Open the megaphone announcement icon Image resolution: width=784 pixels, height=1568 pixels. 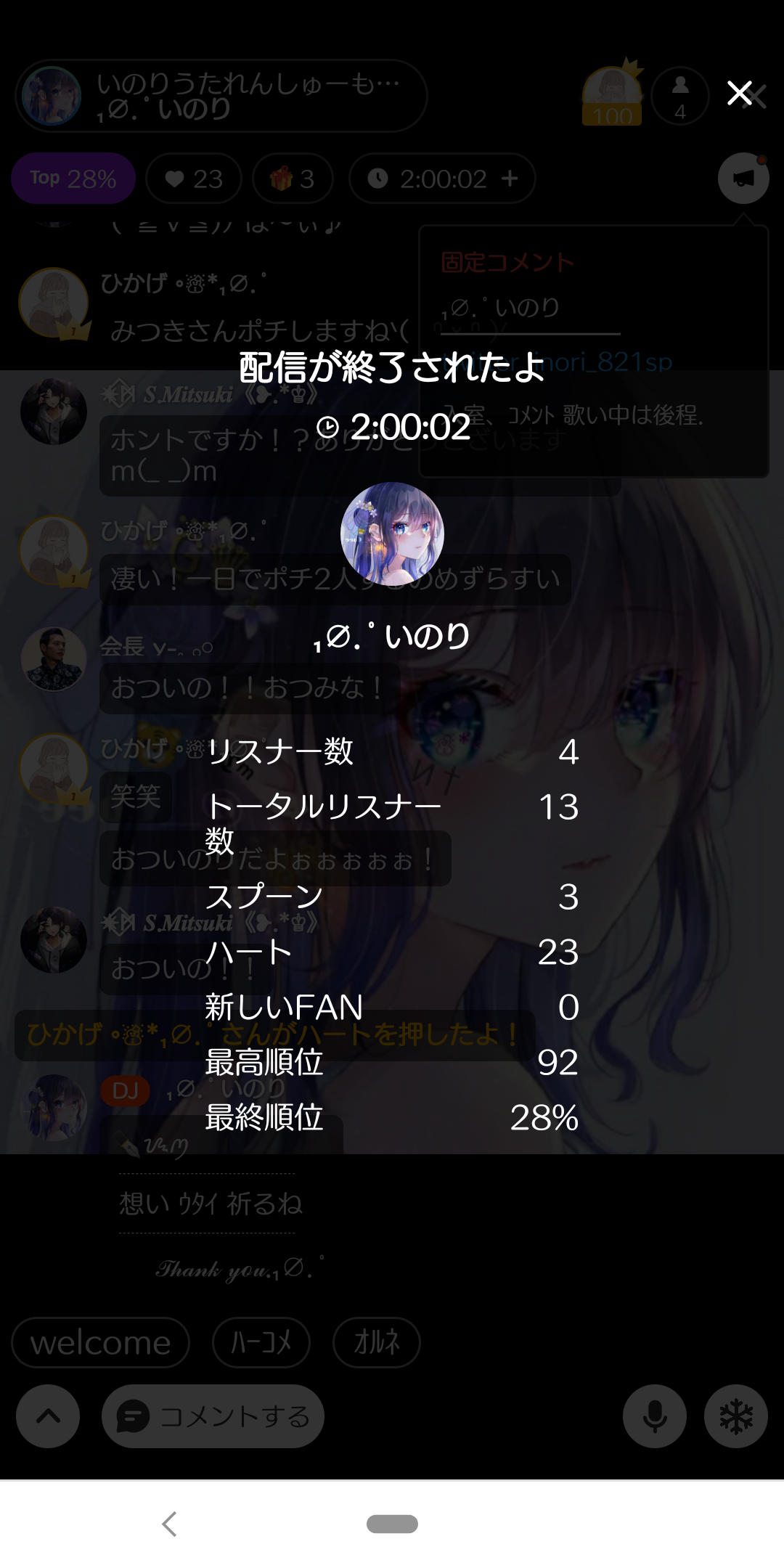pos(743,179)
